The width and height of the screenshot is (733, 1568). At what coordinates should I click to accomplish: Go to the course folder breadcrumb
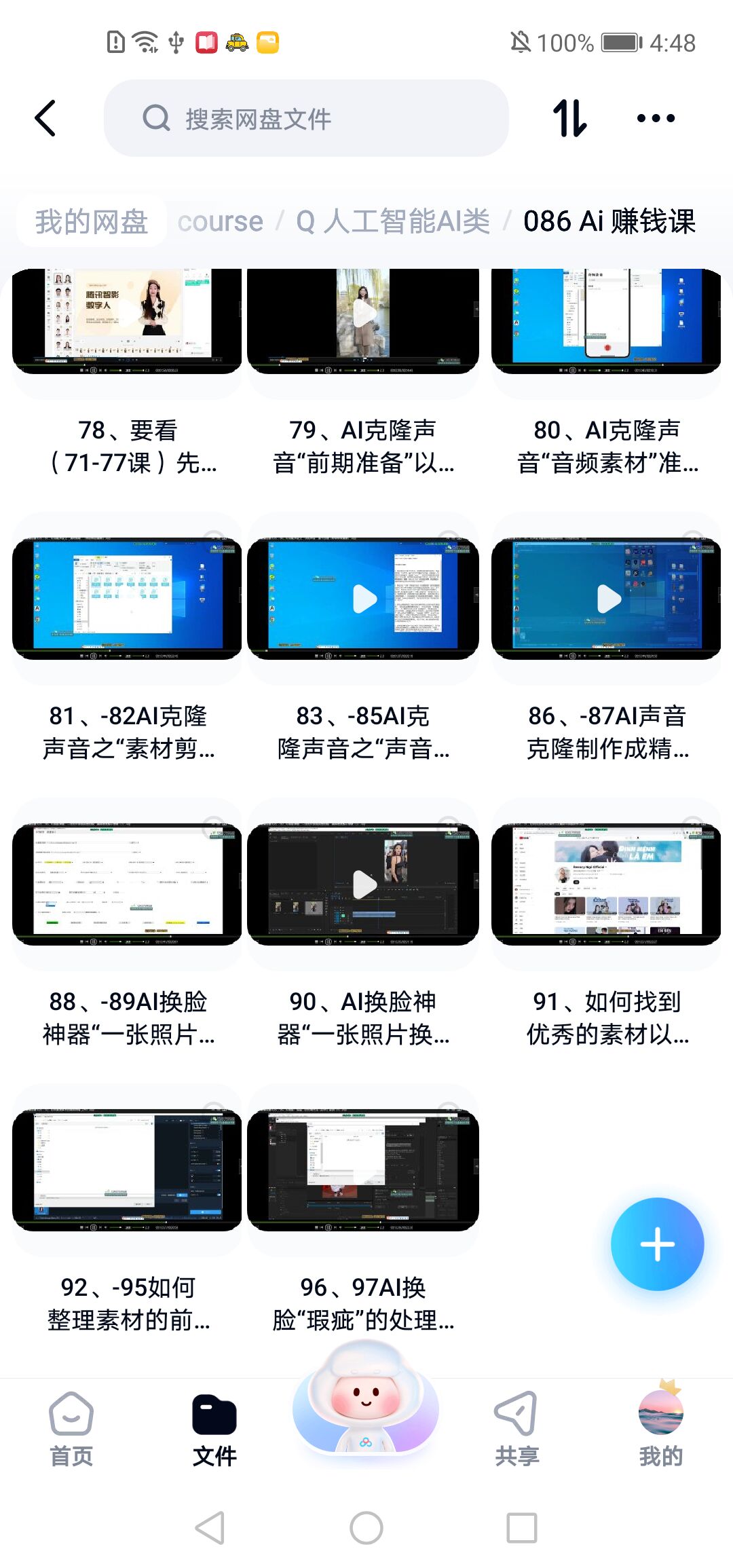click(220, 221)
